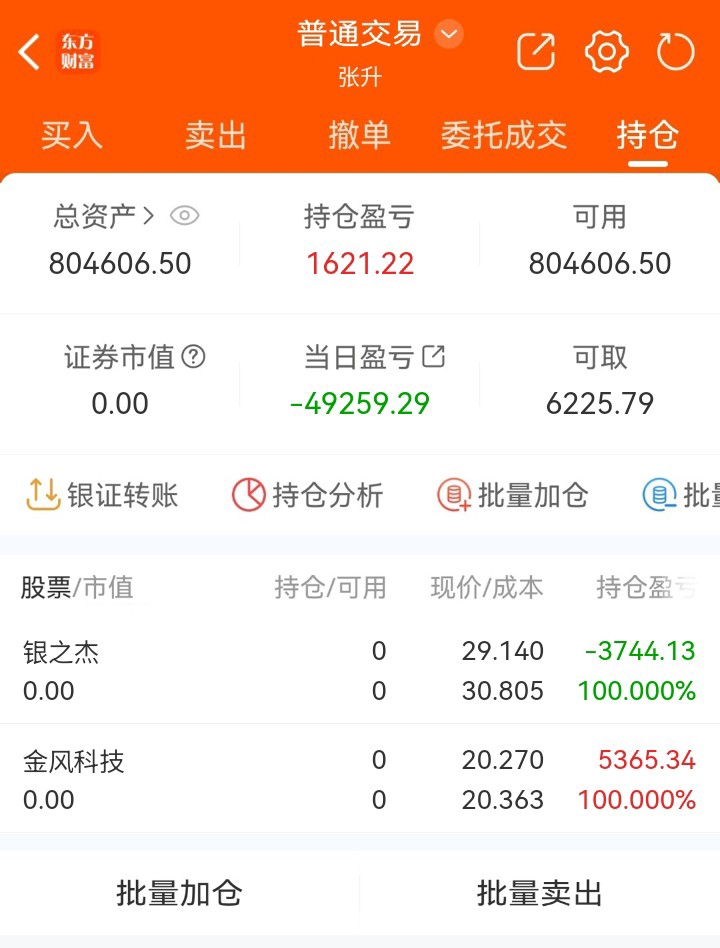This screenshot has height=948, width=720.
Task: Open the 金风科技 holding row
Action: pos(360,779)
